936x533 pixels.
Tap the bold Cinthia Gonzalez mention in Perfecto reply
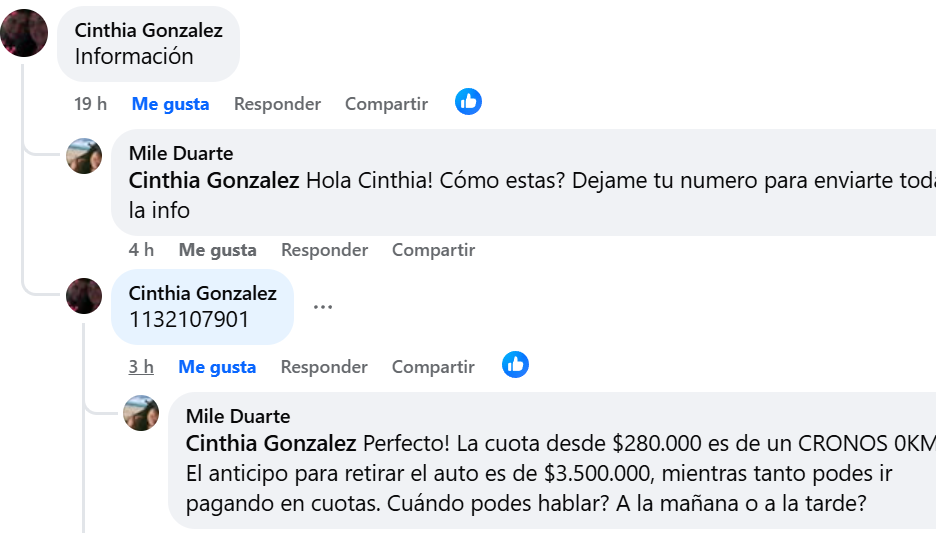271,443
